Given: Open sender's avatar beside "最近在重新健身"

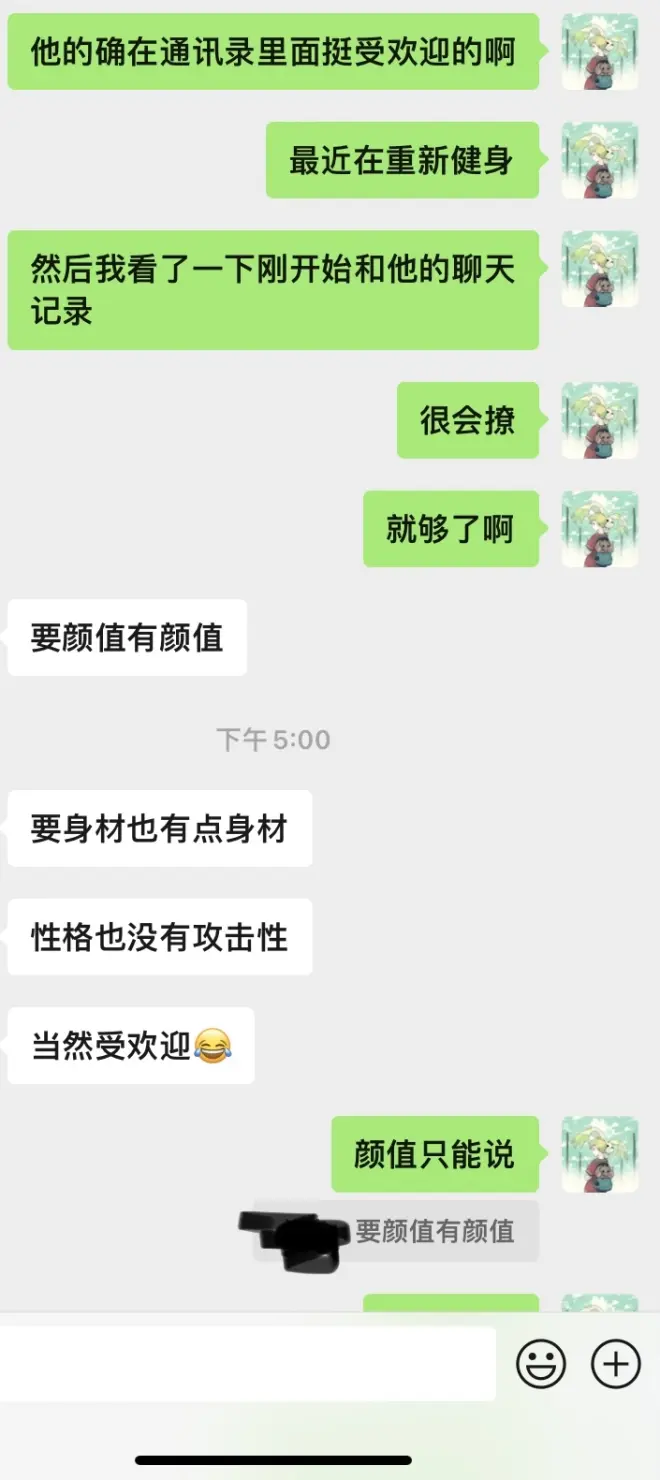Looking at the screenshot, I should 600,160.
